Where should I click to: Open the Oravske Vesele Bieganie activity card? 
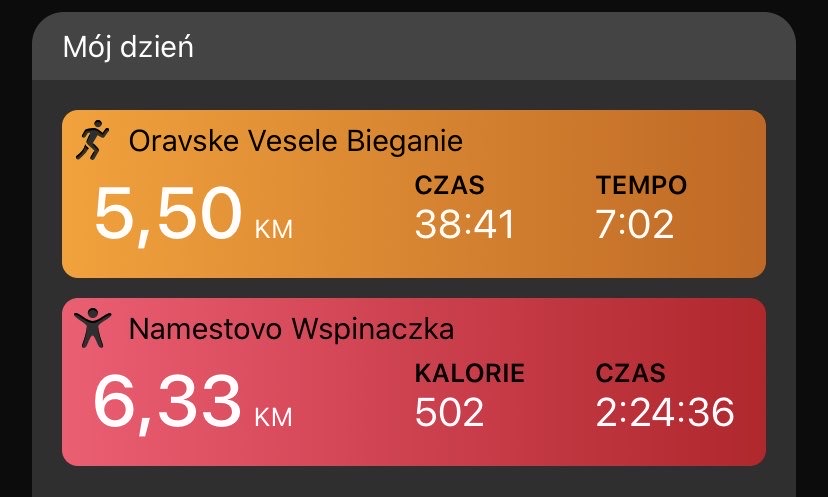coord(414,194)
